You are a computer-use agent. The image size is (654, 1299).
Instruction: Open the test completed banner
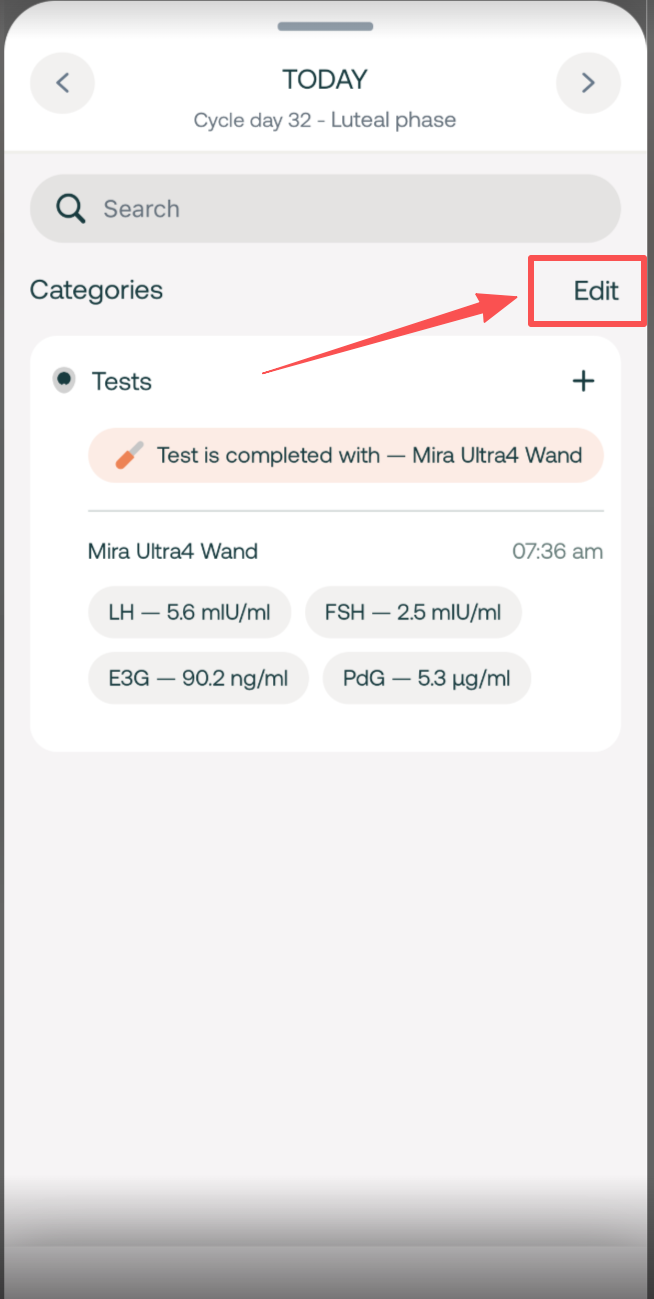[345, 456]
